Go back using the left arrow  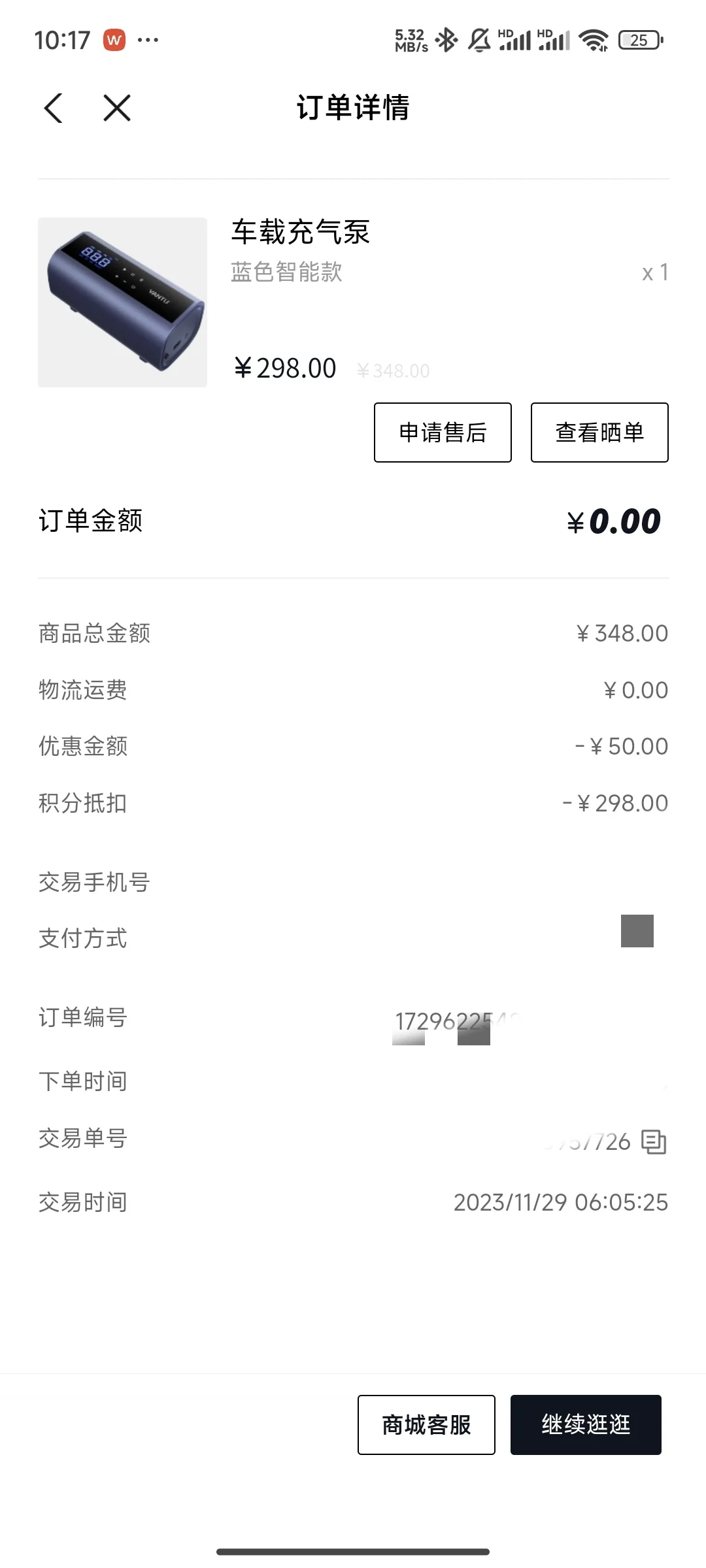click(x=54, y=108)
